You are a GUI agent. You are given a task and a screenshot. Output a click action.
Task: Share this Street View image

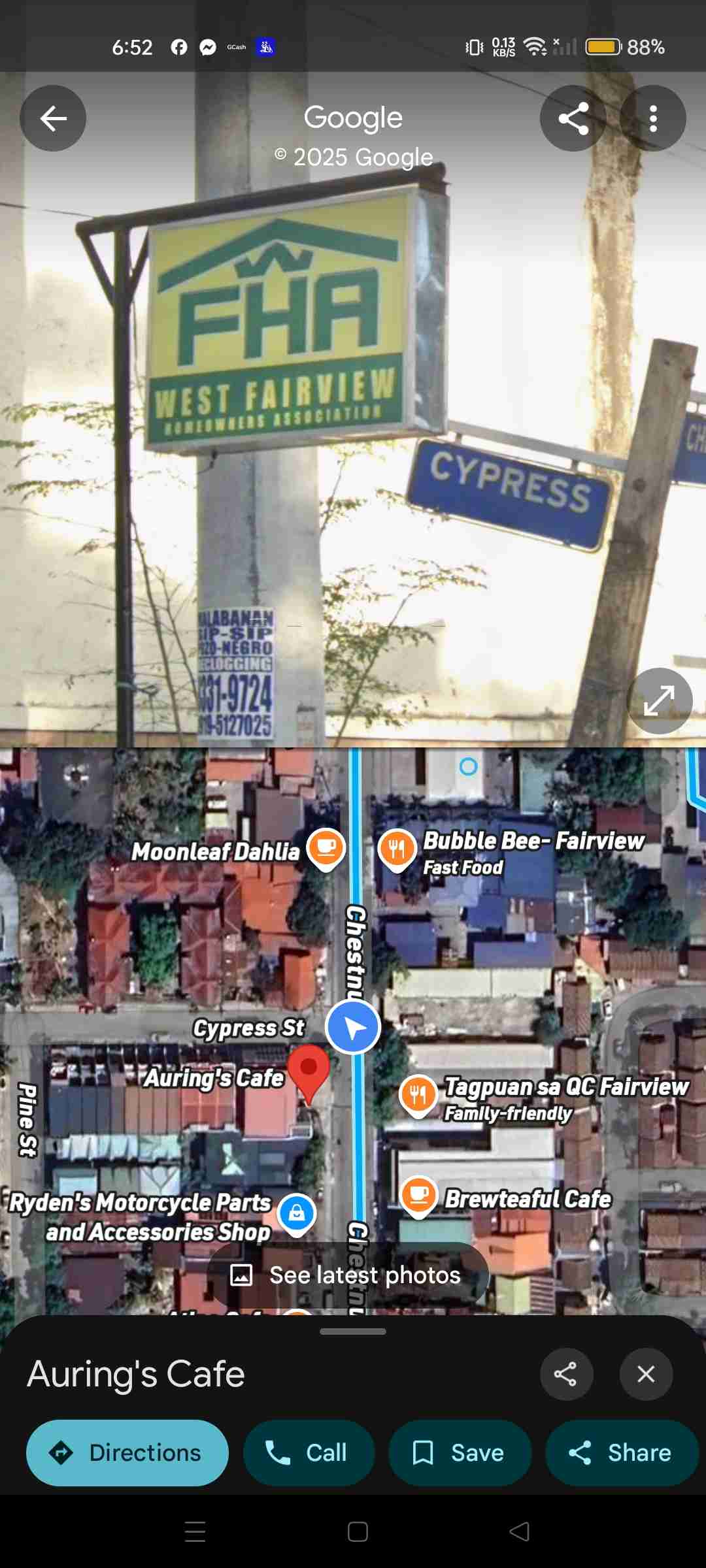[573, 118]
